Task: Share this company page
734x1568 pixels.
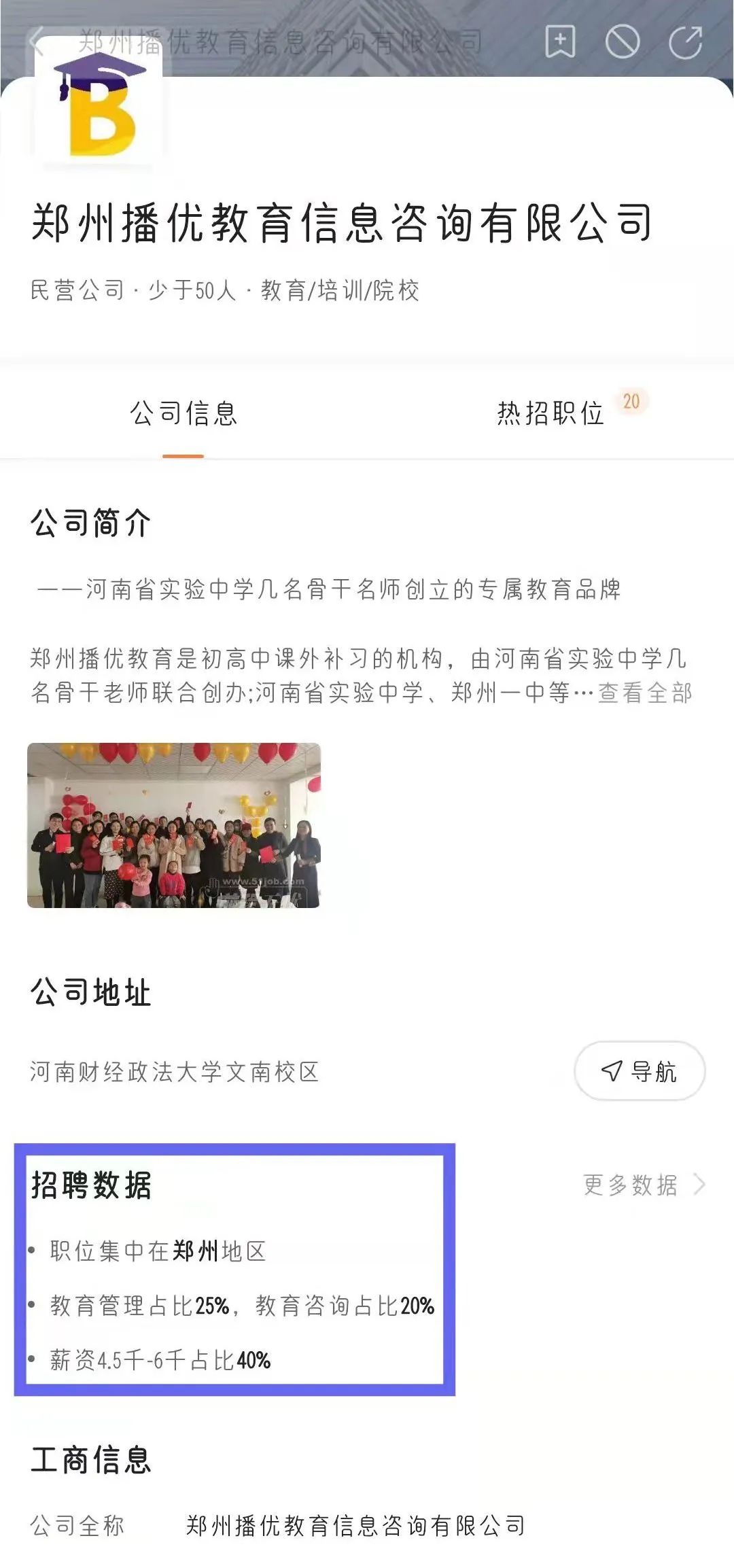Action: 685,42
